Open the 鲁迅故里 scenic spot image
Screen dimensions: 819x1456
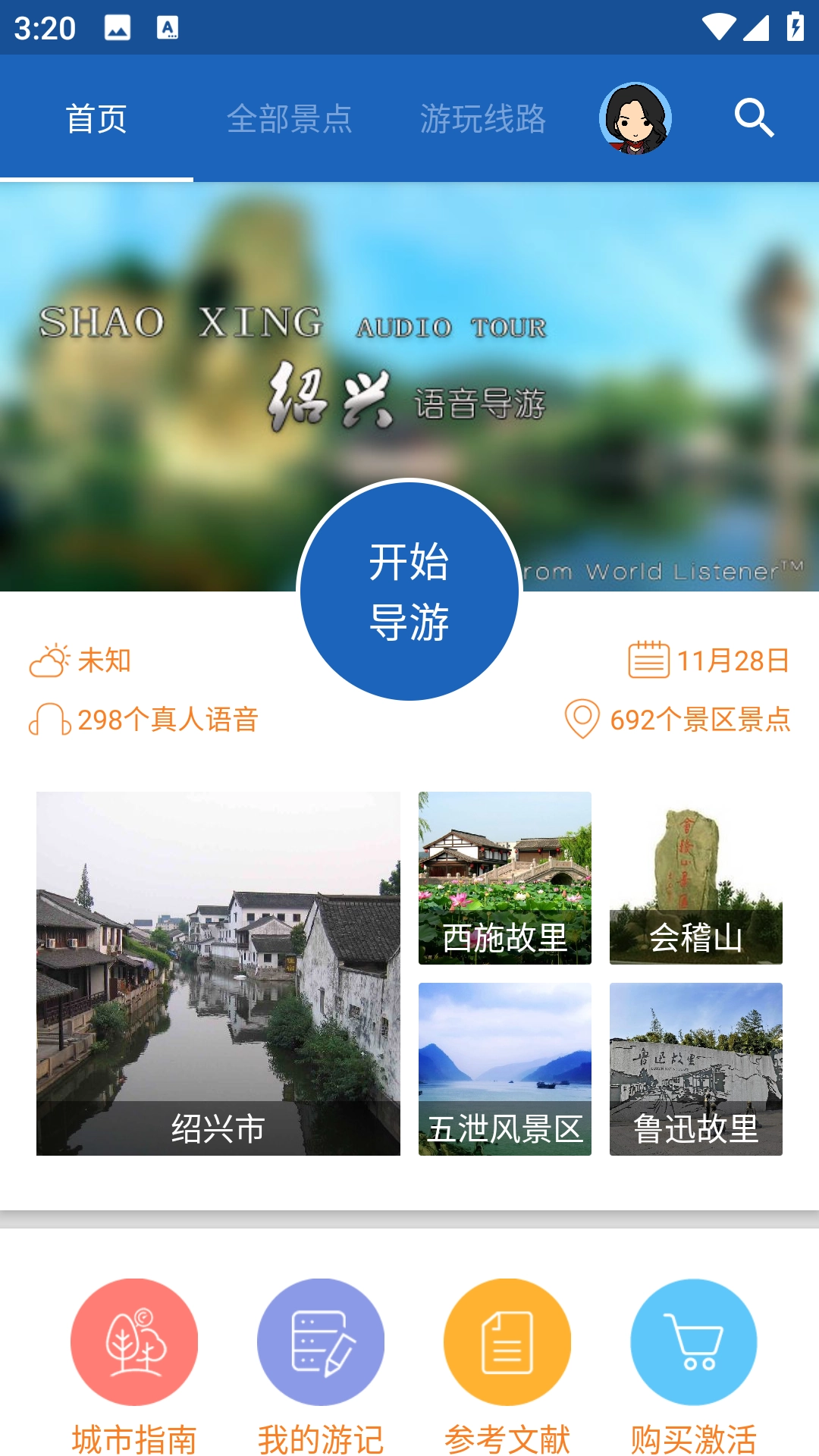695,1067
